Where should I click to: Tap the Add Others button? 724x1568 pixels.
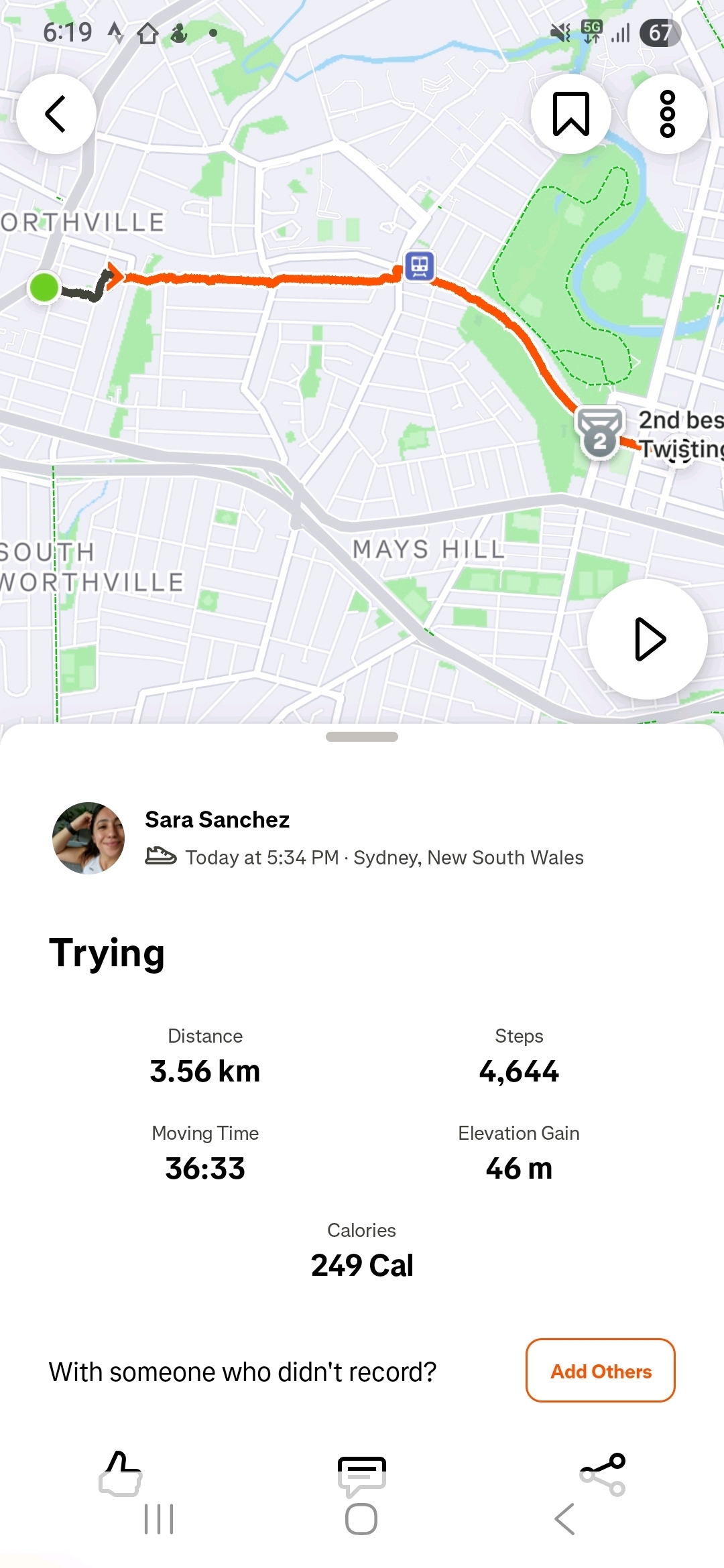pos(600,1371)
